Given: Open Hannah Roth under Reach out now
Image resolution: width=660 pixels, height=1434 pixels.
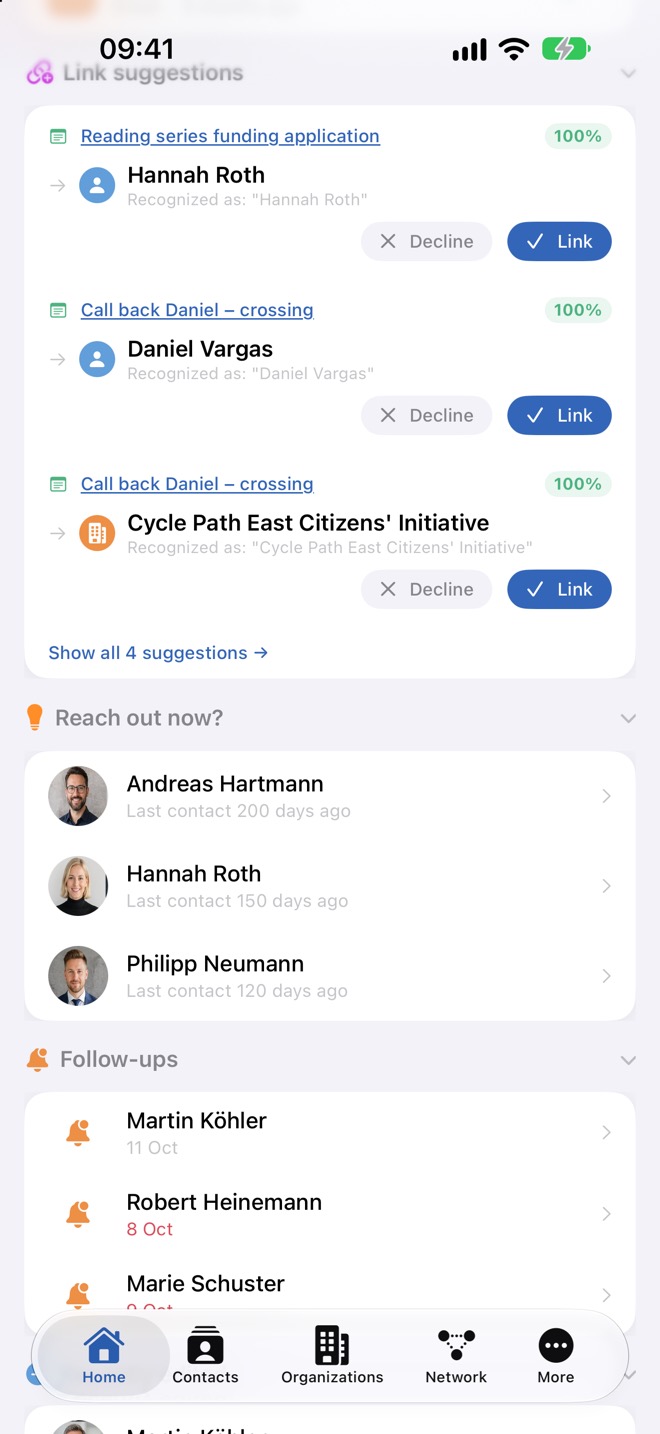Looking at the screenshot, I should (330, 886).
